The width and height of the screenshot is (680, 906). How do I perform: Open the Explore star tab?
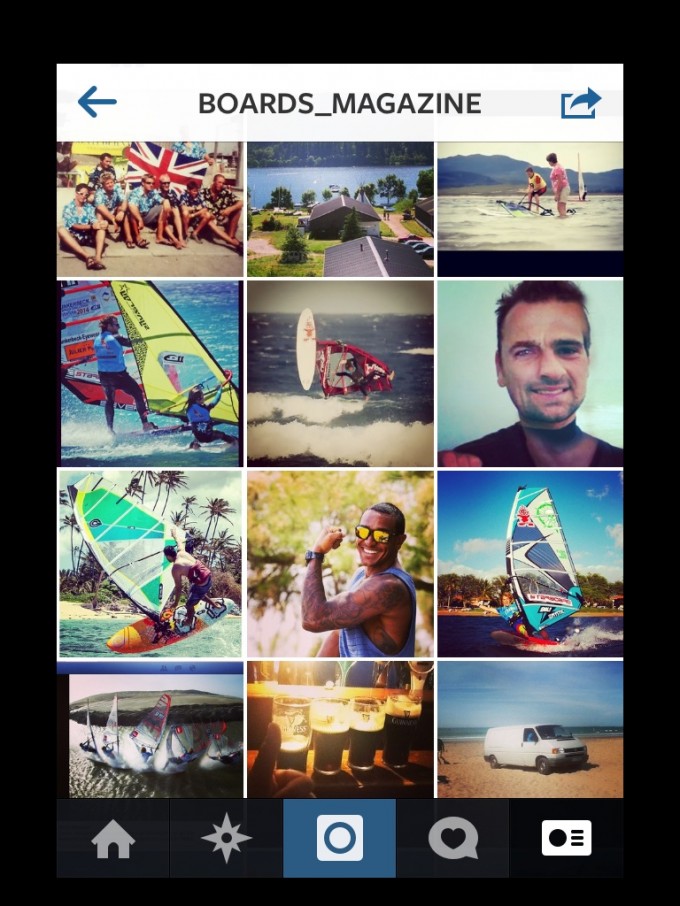[226, 838]
